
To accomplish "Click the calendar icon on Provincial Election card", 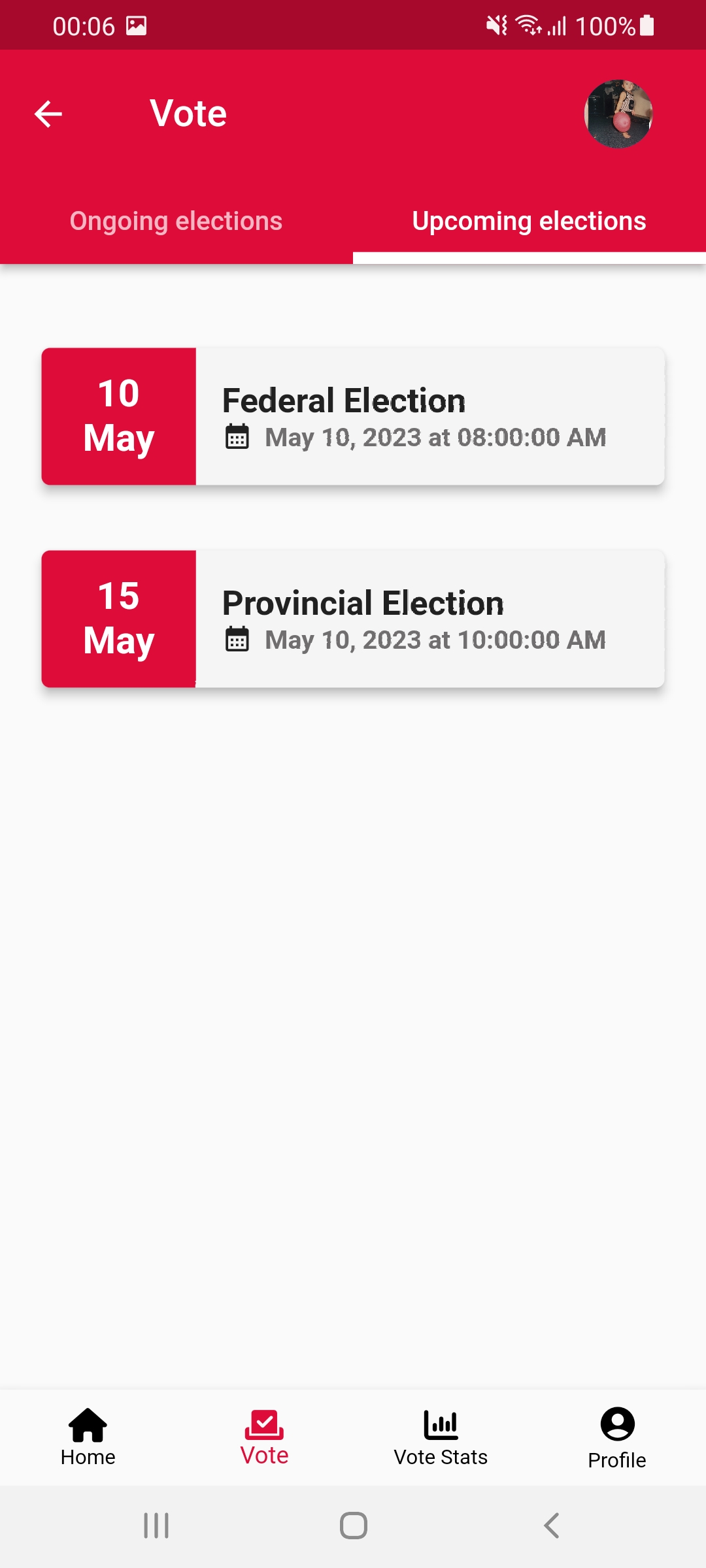I will click(x=237, y=640).
